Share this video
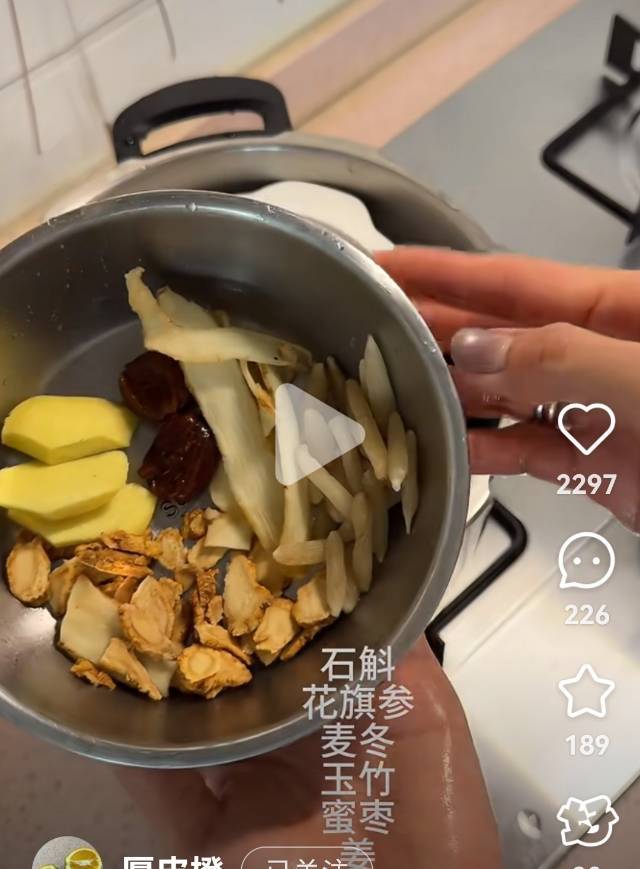The width and height of the screenshot is (640, 869). coord(586,821)
